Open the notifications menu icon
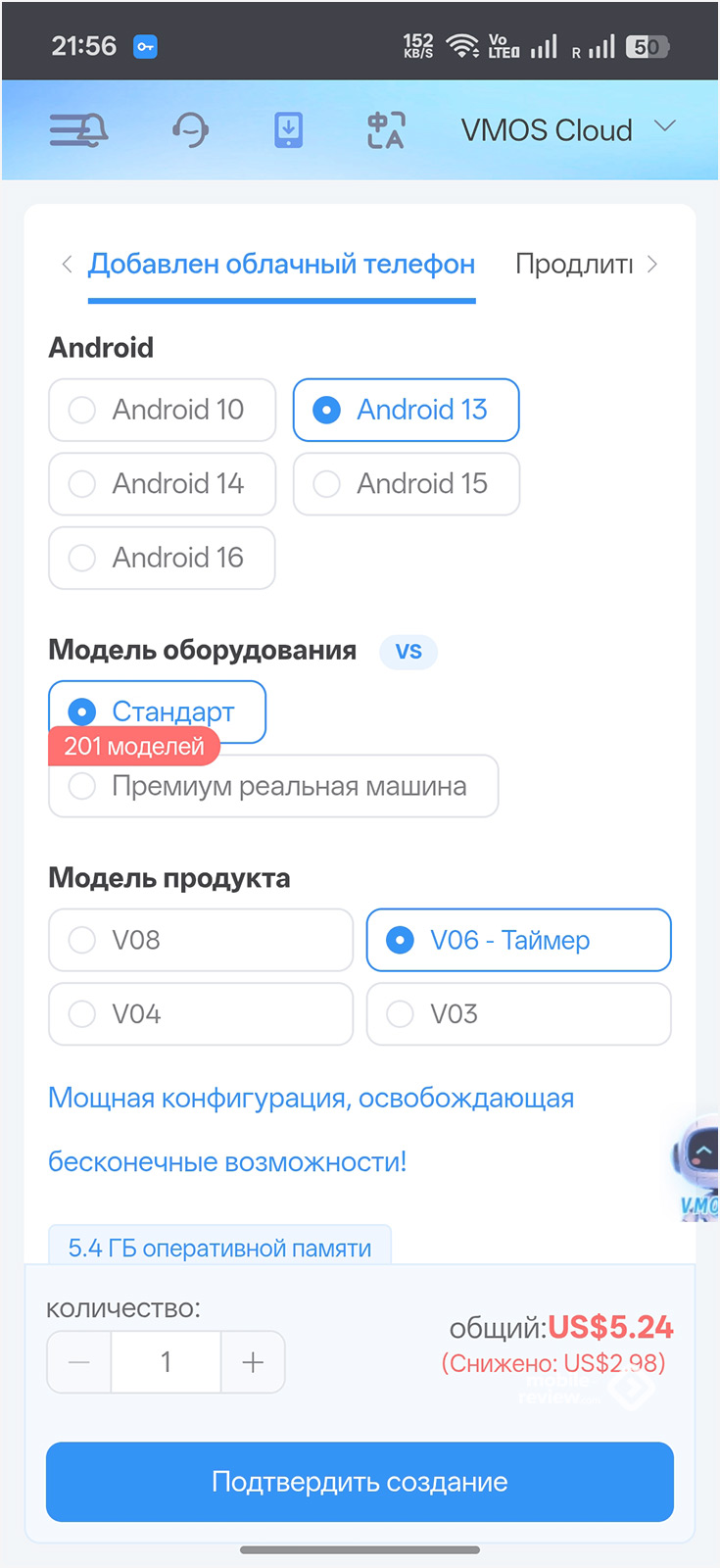 pos(78,129)
